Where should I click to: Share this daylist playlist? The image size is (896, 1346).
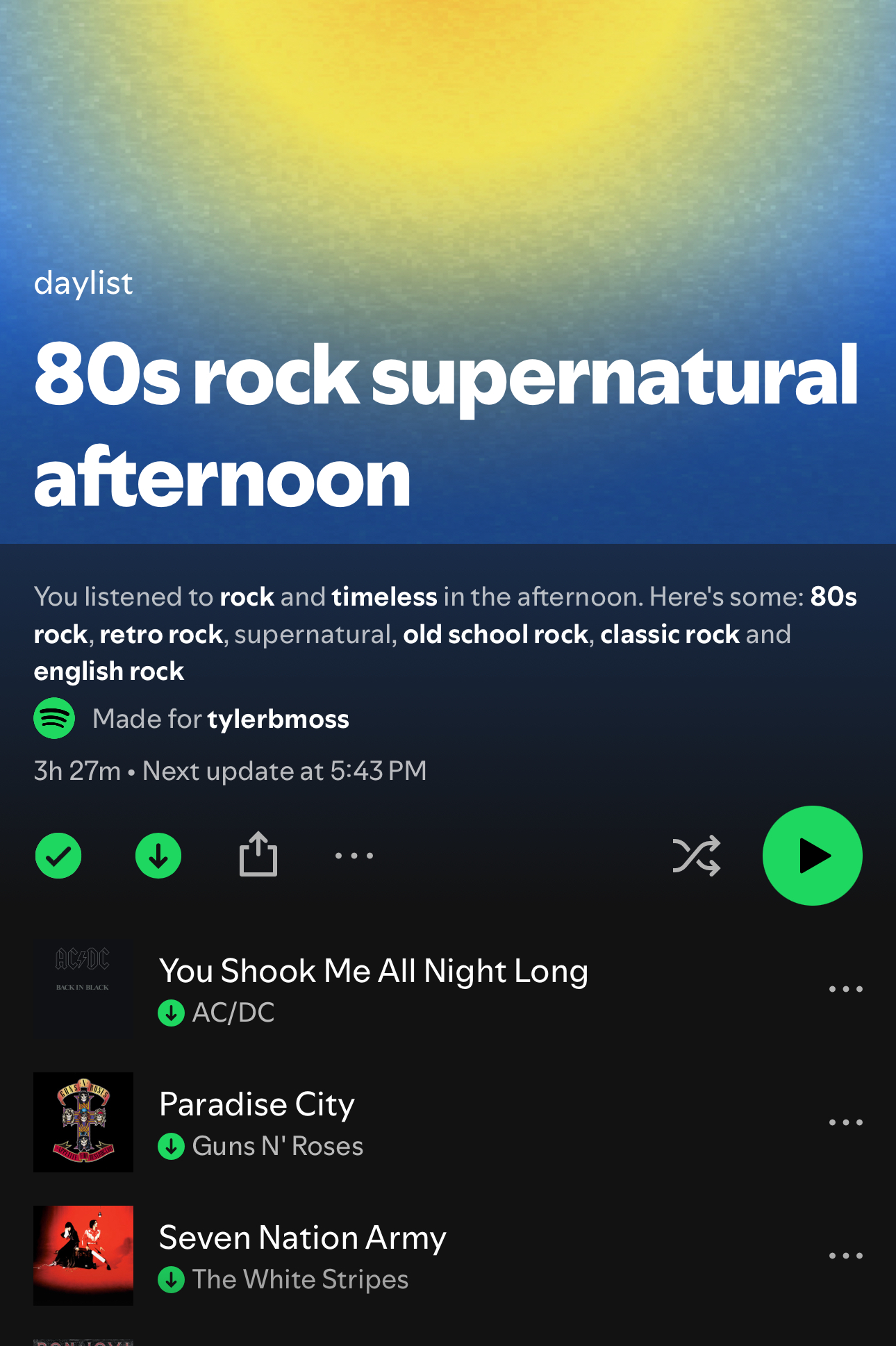pyautogui.click(x=258, y=855)
